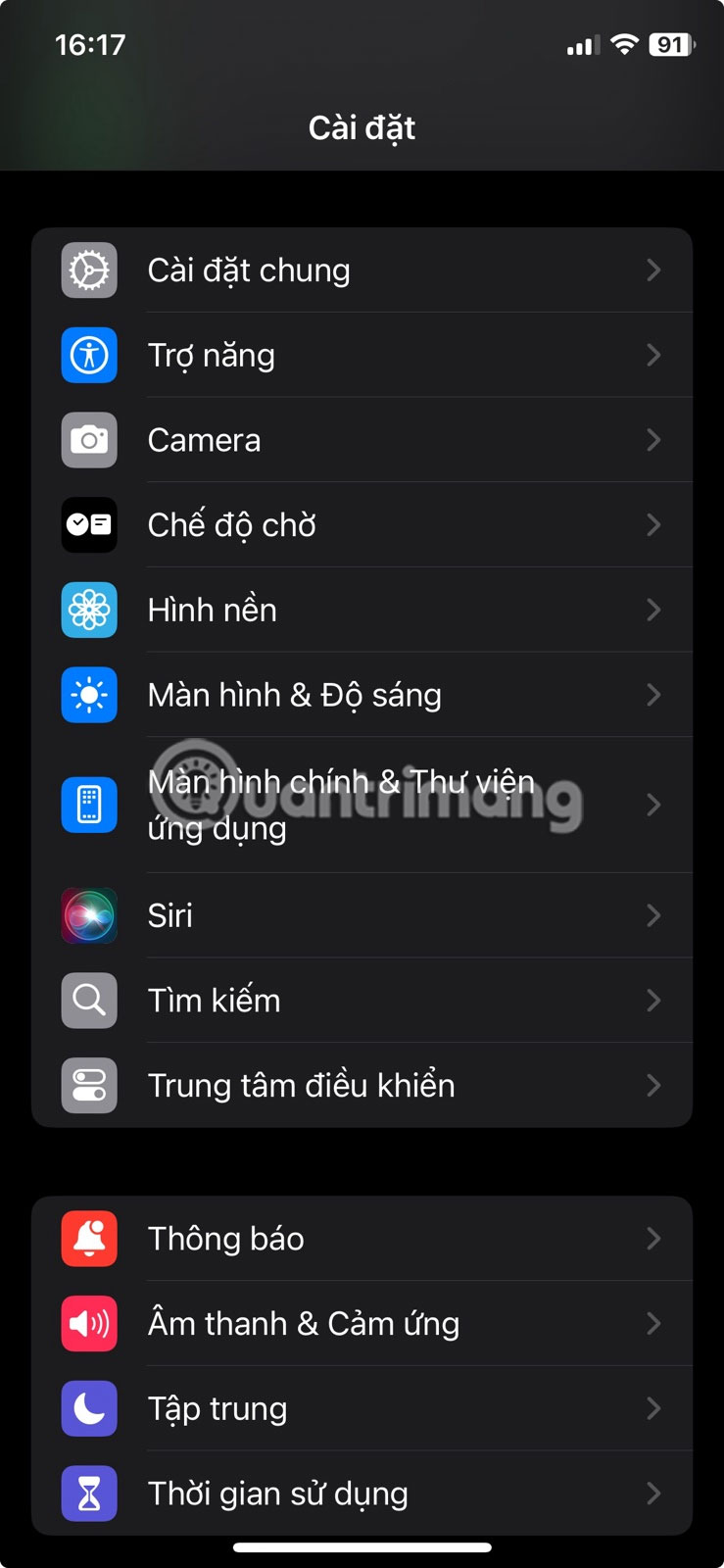Image resolution: width=724 pixels, height=1568 pixels.
Task: Open settings via the Camera icon
Action: pyautogui.click(x=89, y=440)
